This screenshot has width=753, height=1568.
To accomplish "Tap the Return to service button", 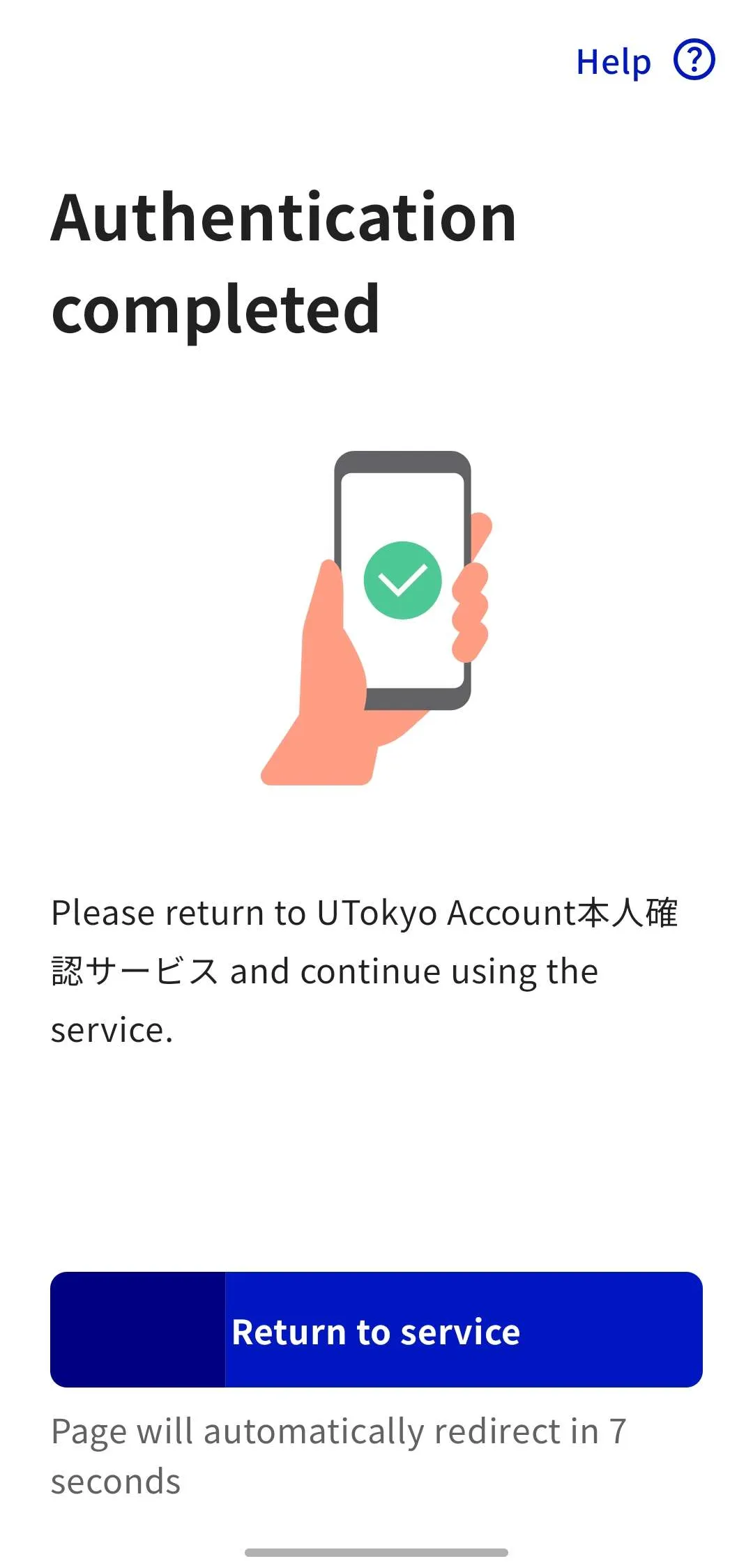I will coord(376,1331).
